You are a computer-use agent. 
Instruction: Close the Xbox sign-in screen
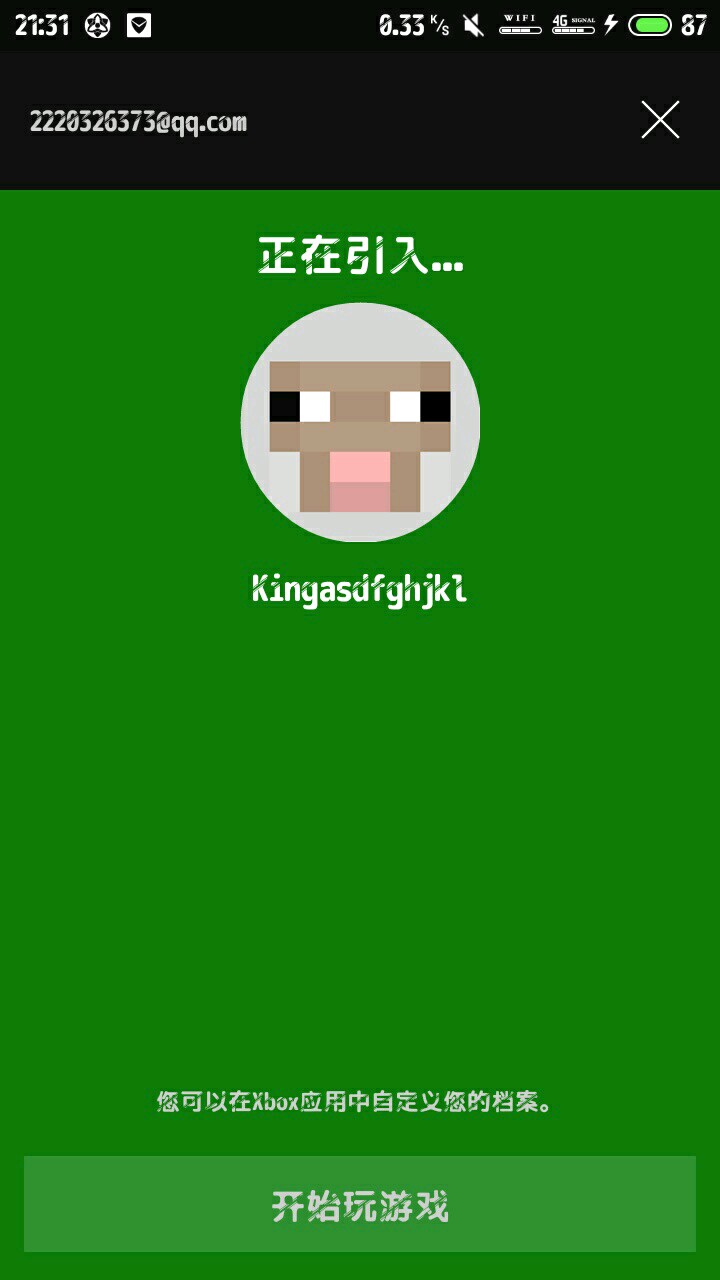[x=660, y=120]
